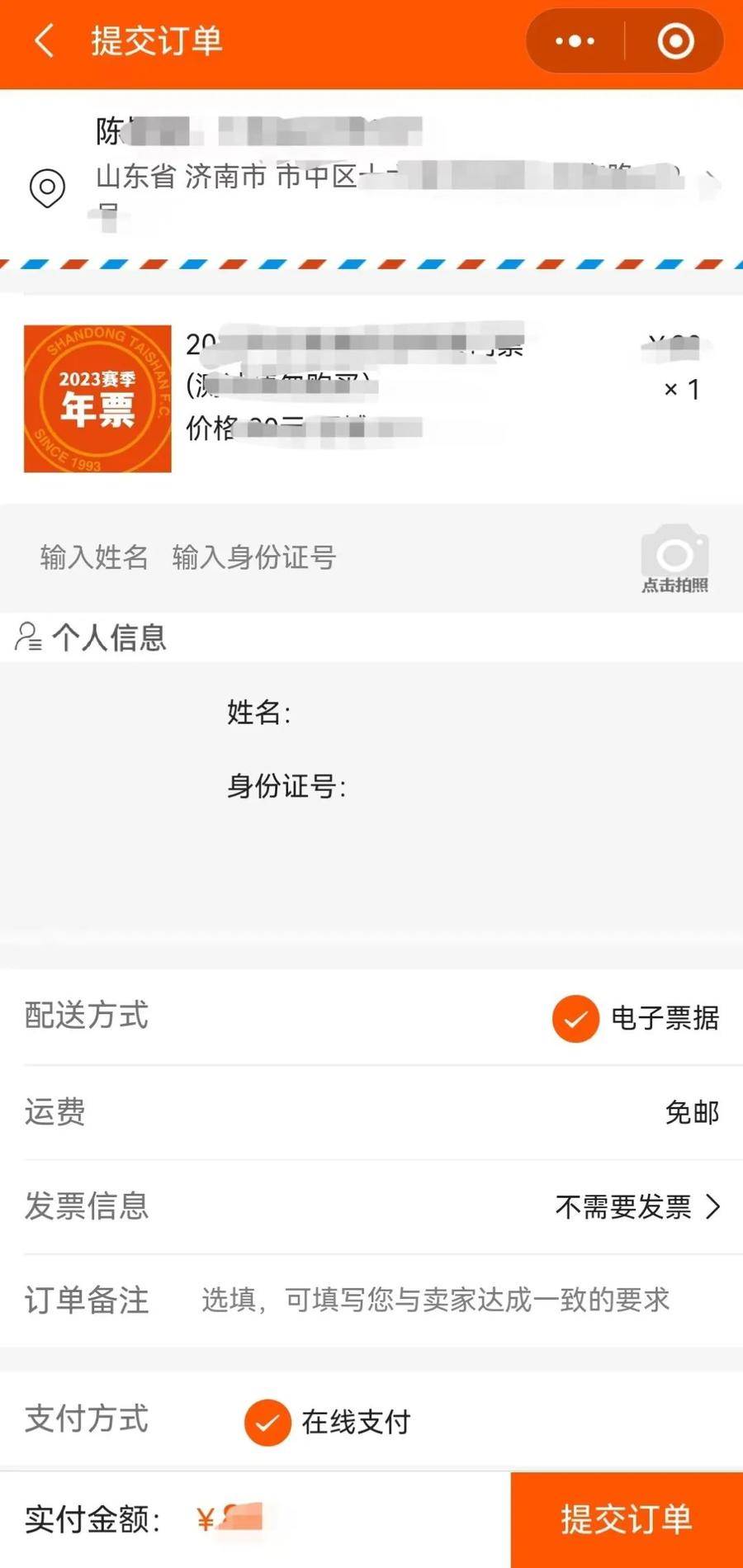Focus the 输入身份证号 field
Screen dimensions: 743x1568
tap(254, 557)
